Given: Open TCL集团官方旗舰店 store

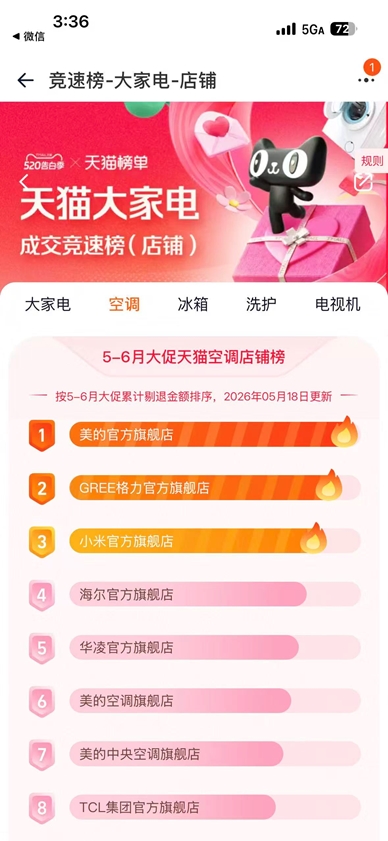Looking at the screenshot, I should (215, 807).
